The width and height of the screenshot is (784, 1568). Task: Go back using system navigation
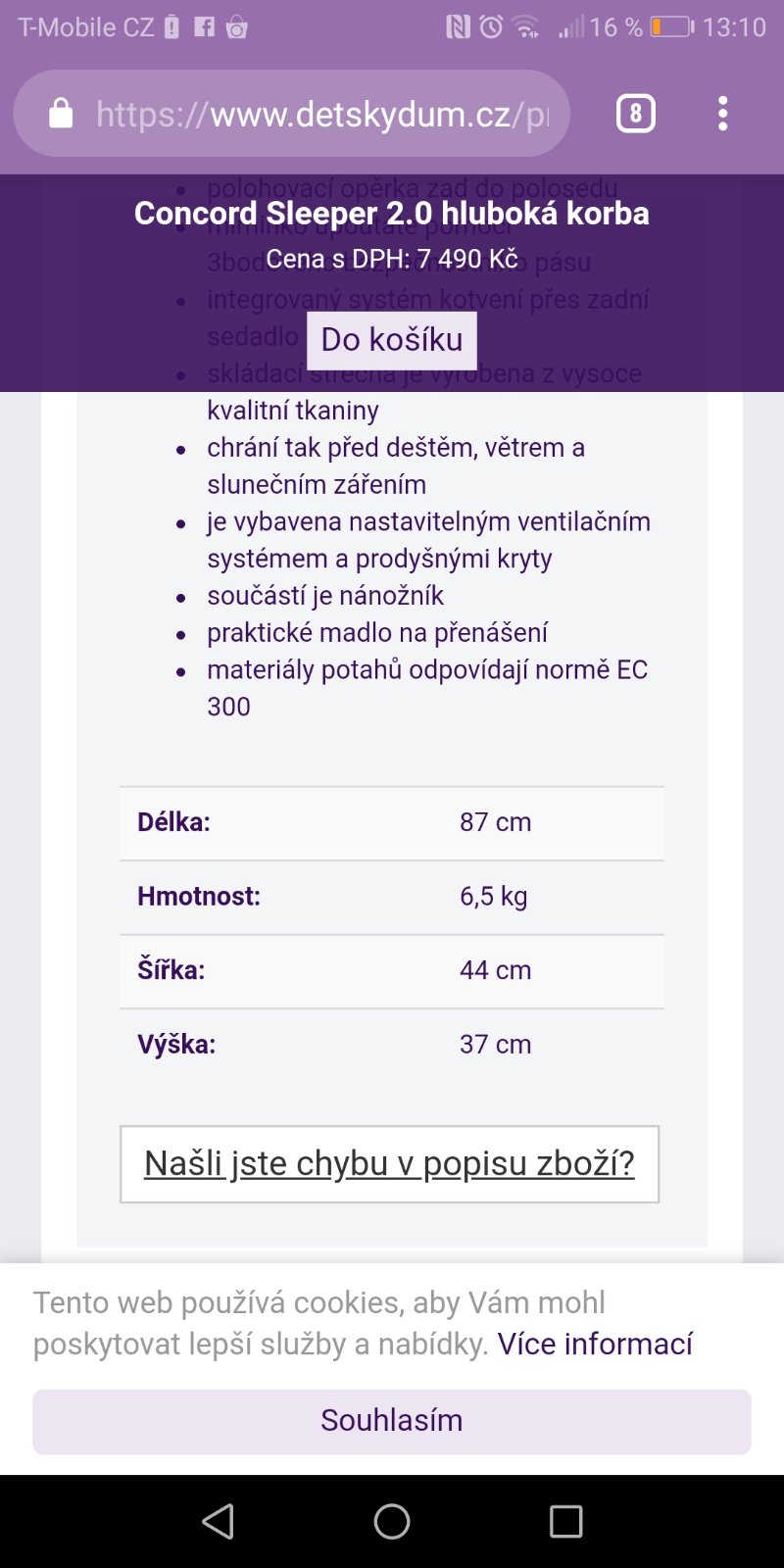(218, 1521)
